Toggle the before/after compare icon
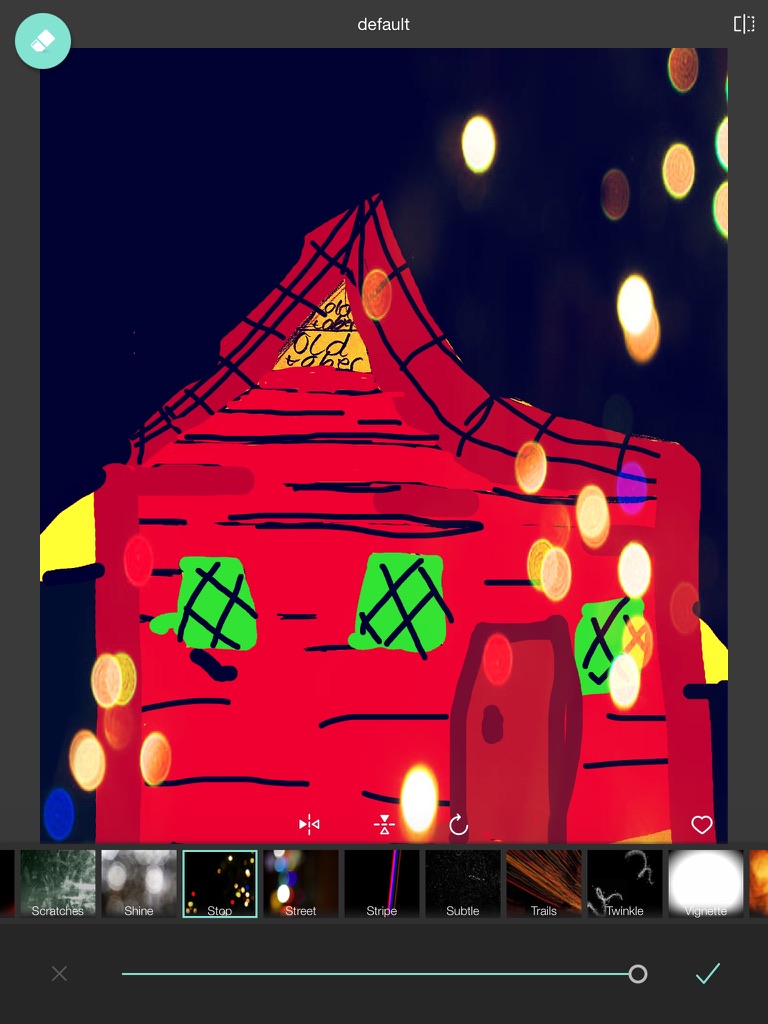The height and width of the screenshot is (1024, 768). (x=744, y=24)
